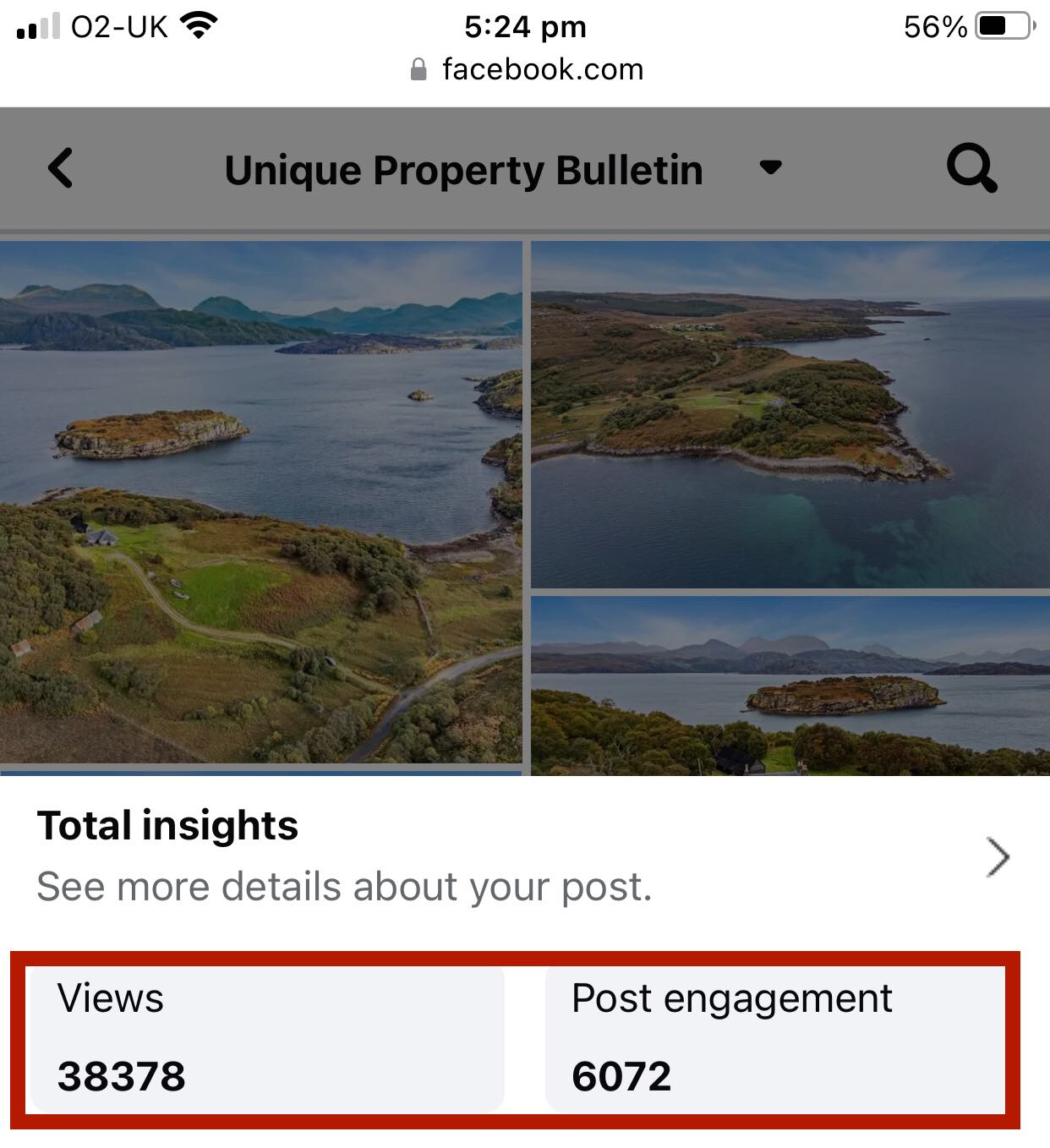The image size is (1050, 1148).
Task: View the peninsula coastline aerial photo
Action: pos(790,414)
